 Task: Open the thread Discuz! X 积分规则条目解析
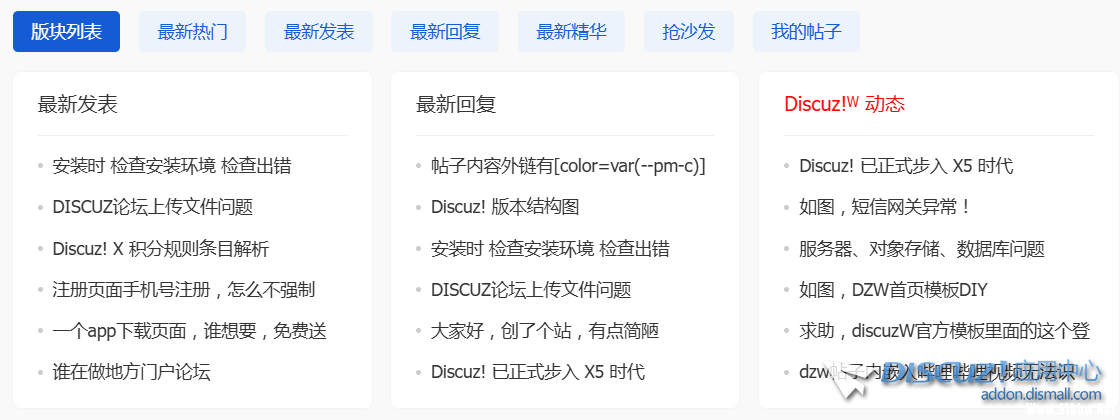[160, 249]
